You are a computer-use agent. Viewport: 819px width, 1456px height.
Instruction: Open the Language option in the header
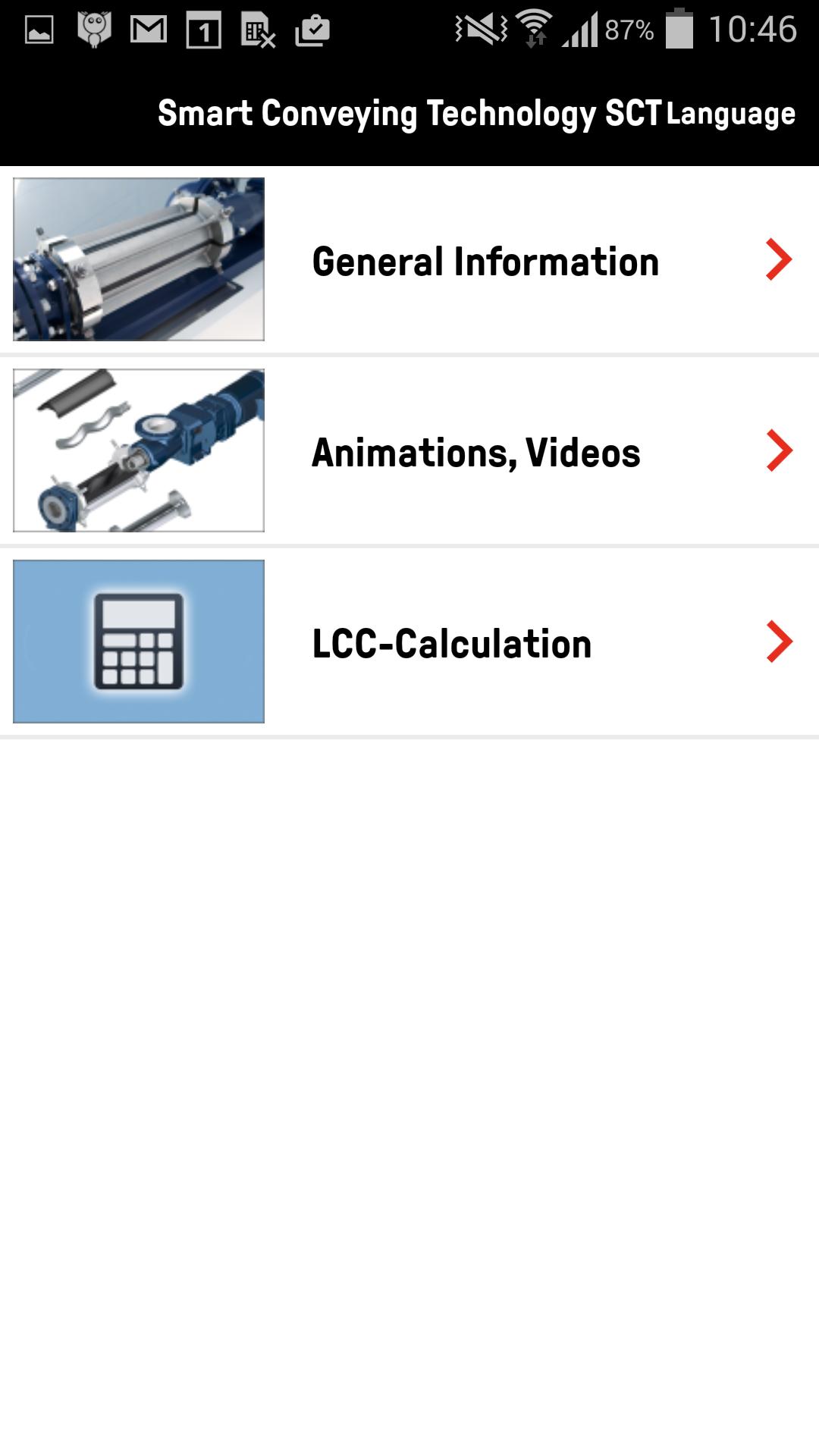tap(731, 114)
